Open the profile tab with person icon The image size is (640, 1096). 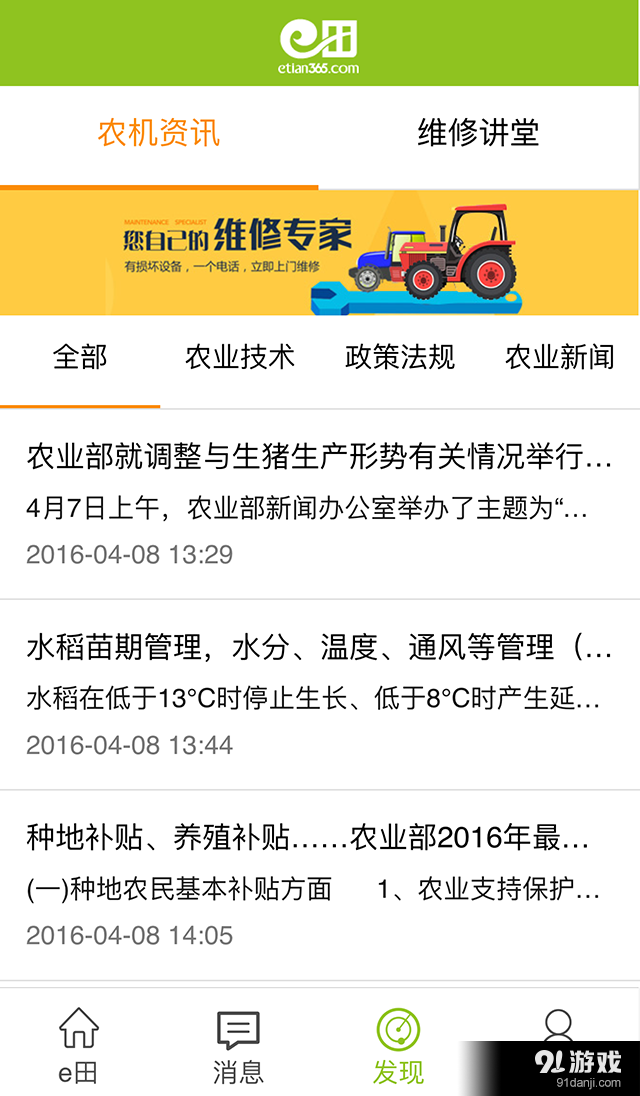(557, 1028)
